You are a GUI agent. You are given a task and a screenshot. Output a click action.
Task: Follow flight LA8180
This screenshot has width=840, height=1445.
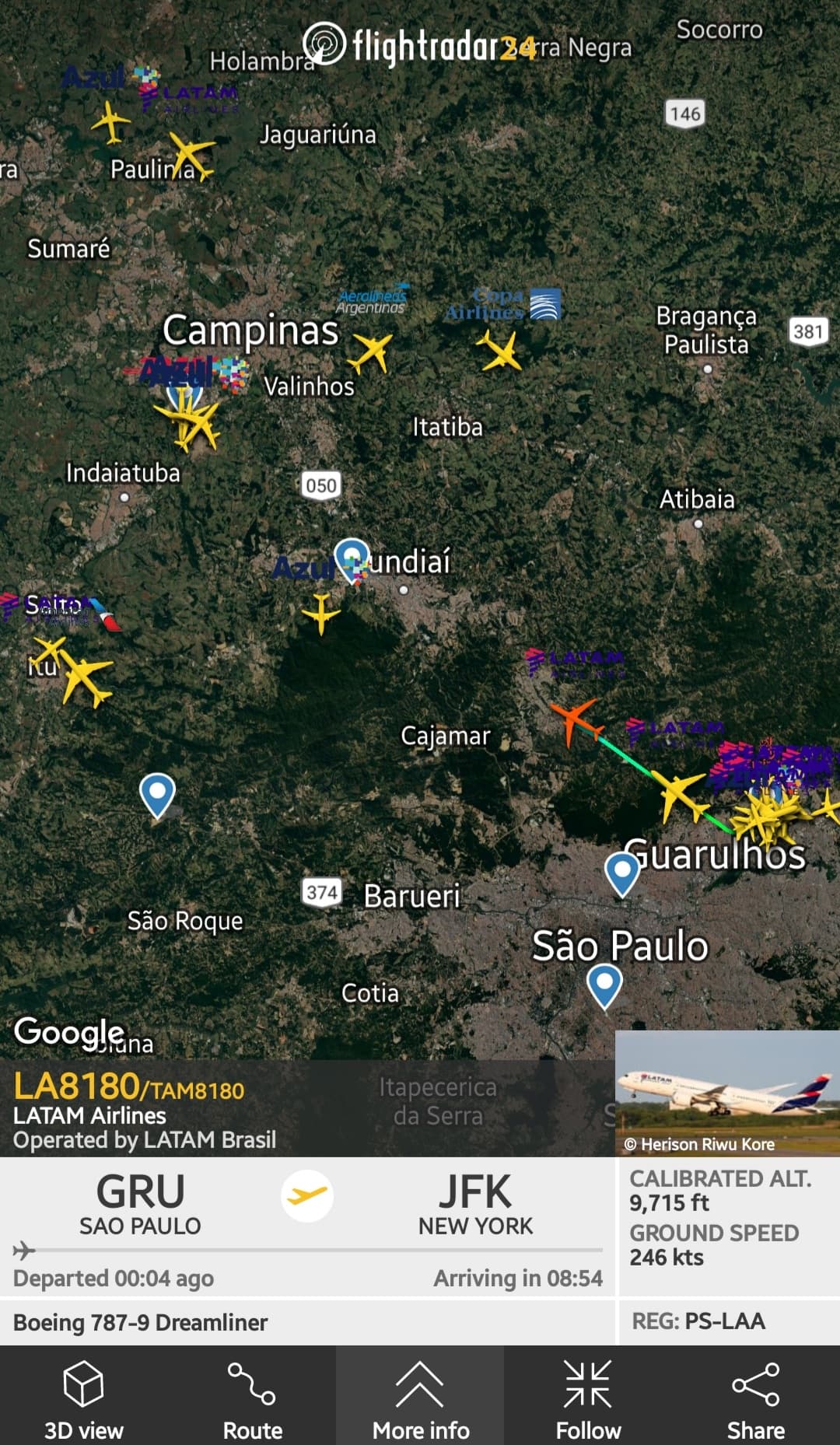(x=588, y=1398)
